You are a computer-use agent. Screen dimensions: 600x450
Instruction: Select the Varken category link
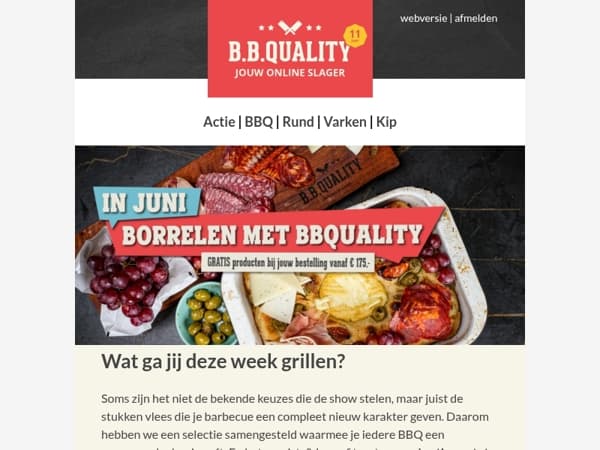coord(345,122)
